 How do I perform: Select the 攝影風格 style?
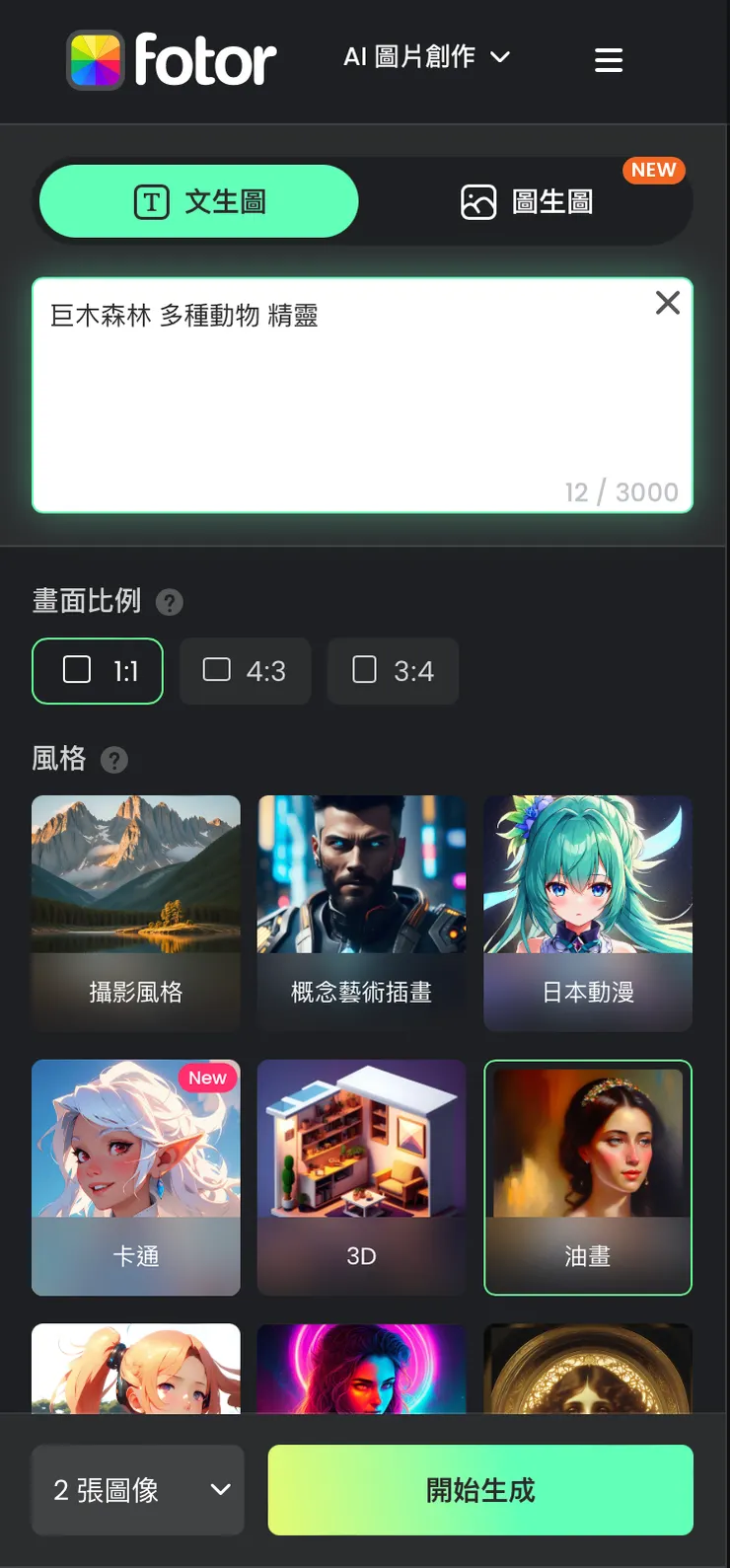(135, 913)
